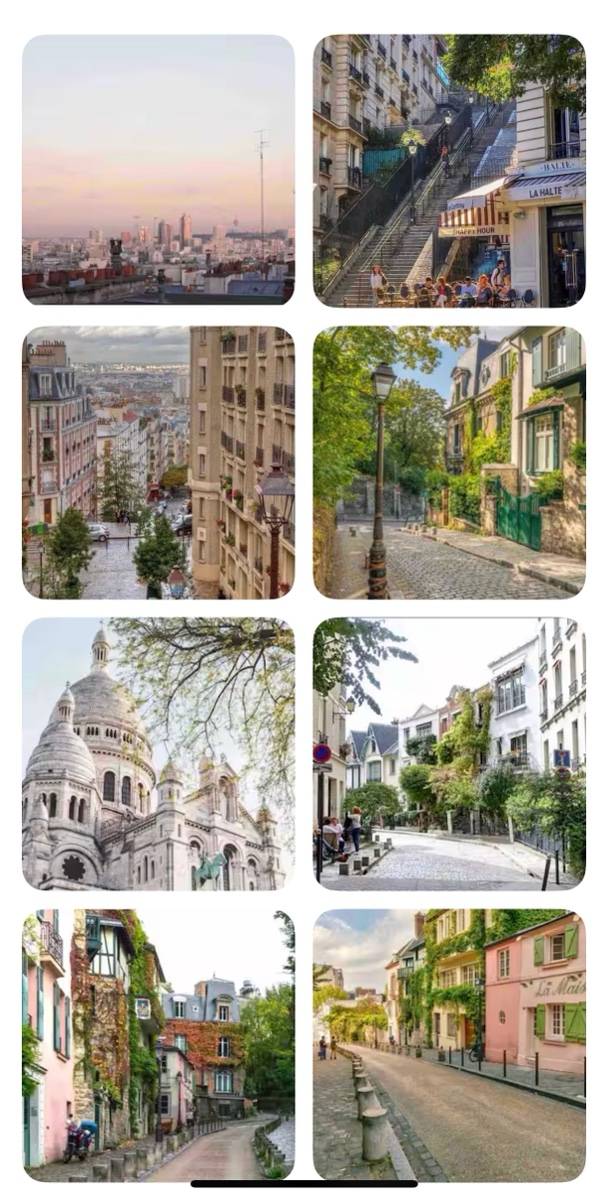The height and width of the screenshot is (1200, 606).
Task: Open the cobblestone street photo with green gate
Action: [x=449, y=462]
